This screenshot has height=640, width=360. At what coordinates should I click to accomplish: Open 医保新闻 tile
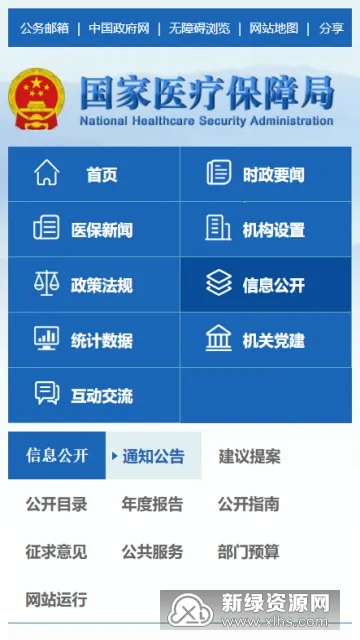pos(94,229)
